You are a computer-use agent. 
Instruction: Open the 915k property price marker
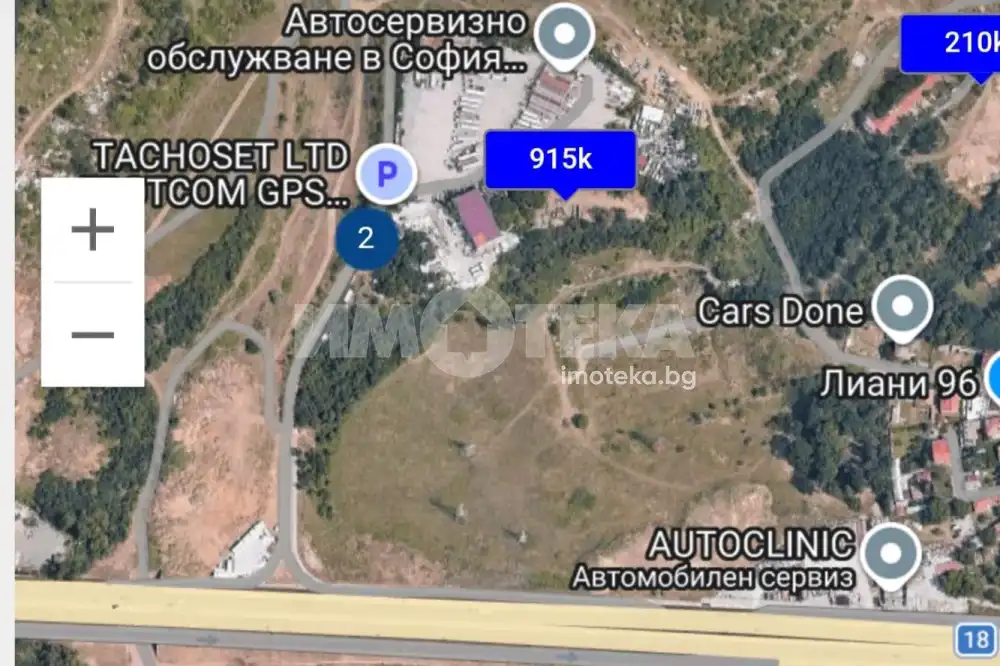tap(561, 159)
